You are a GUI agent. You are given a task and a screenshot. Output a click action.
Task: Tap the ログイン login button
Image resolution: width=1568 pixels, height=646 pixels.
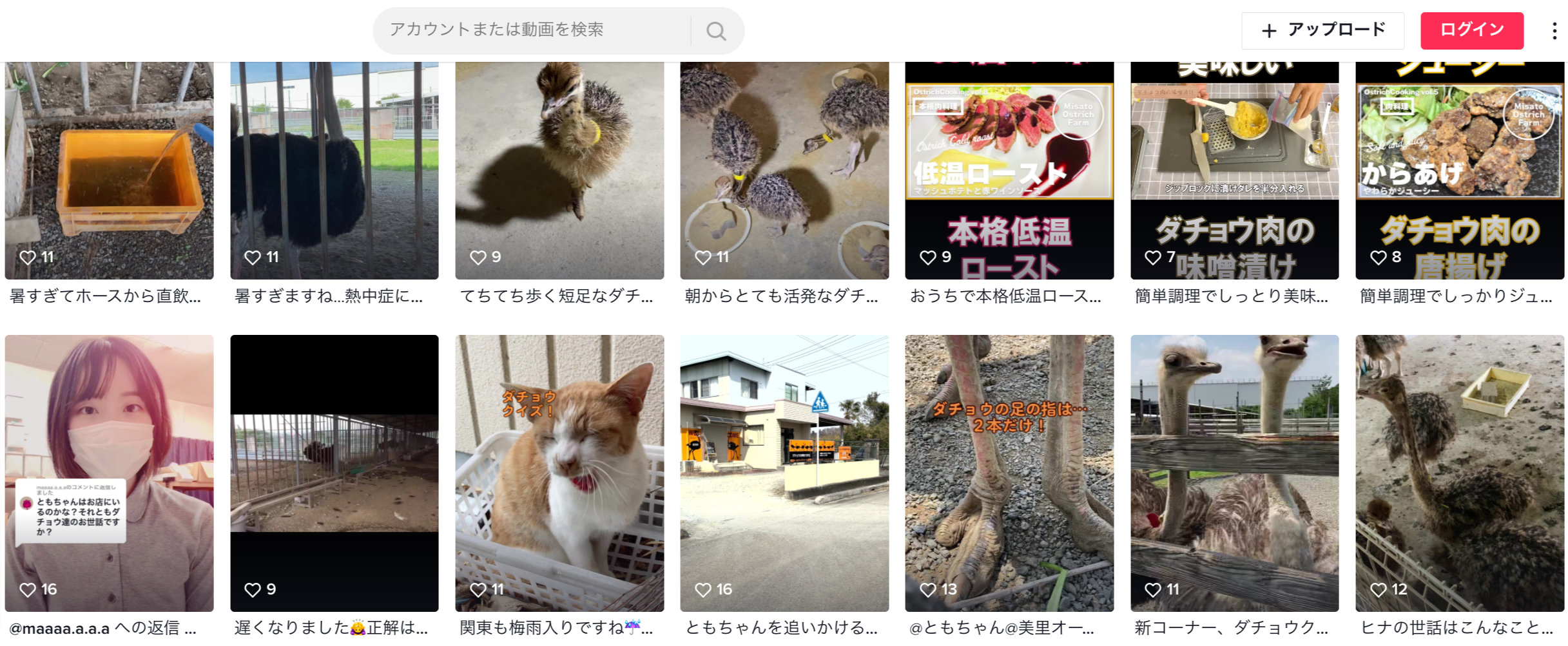tap(1471, 30)
